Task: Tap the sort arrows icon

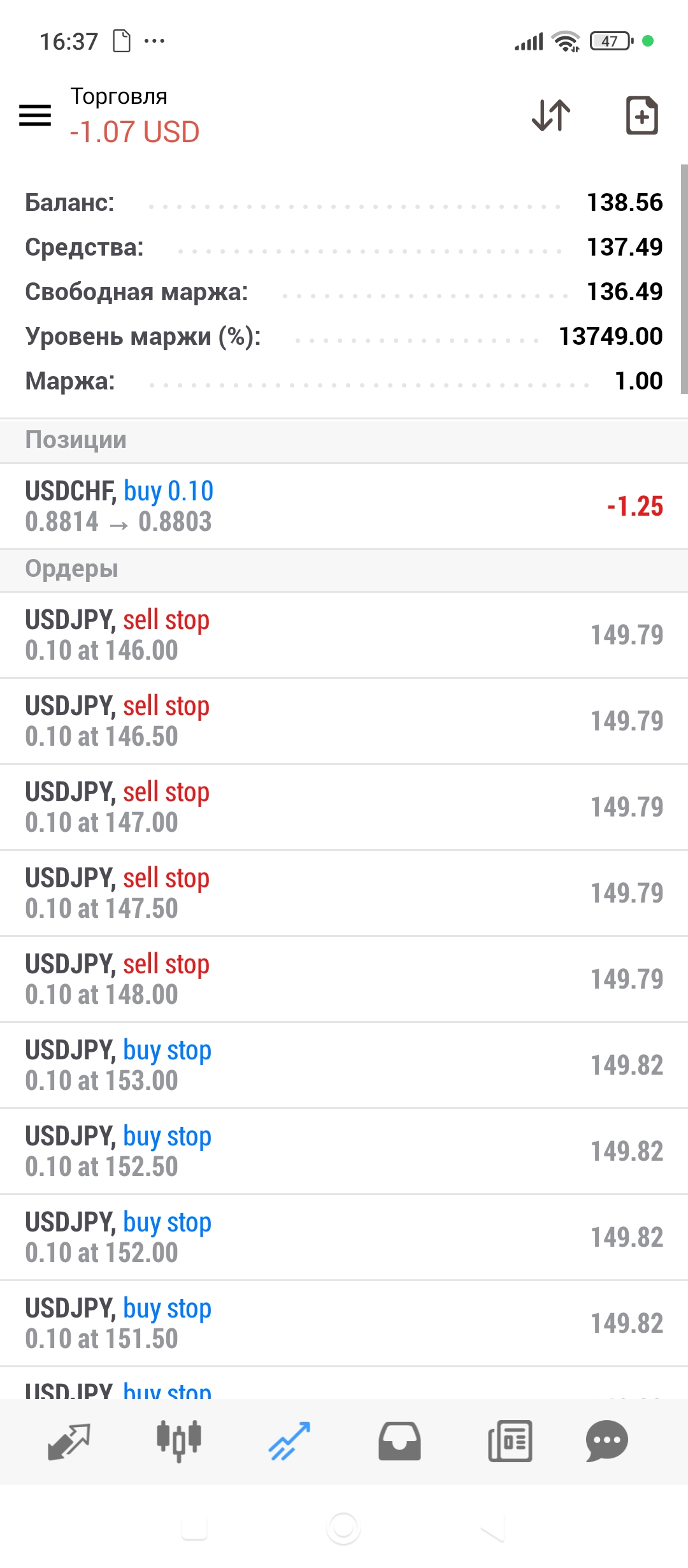Action: click(x=551, y=115)
